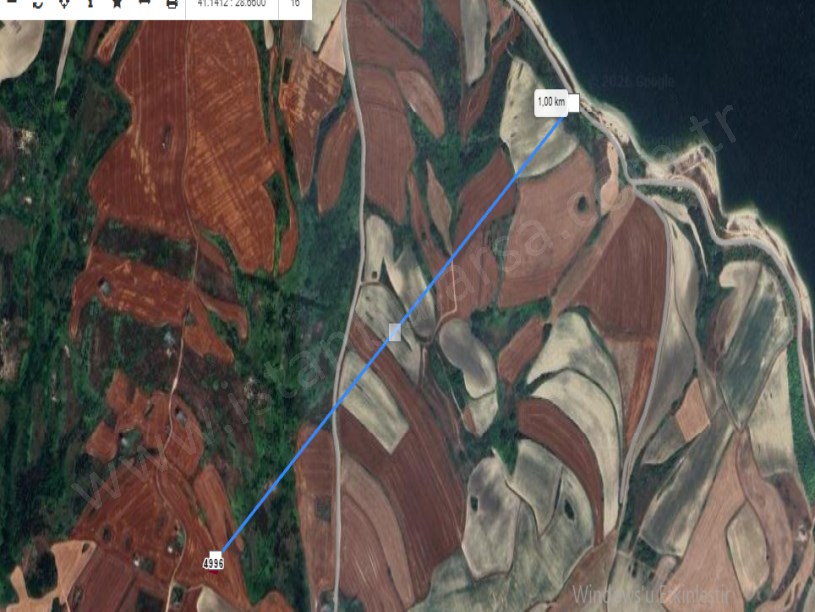Screen dimensions: 815x612
Task: Tap the circular arrow icon in the toolbar
Action: click(38, 4)
